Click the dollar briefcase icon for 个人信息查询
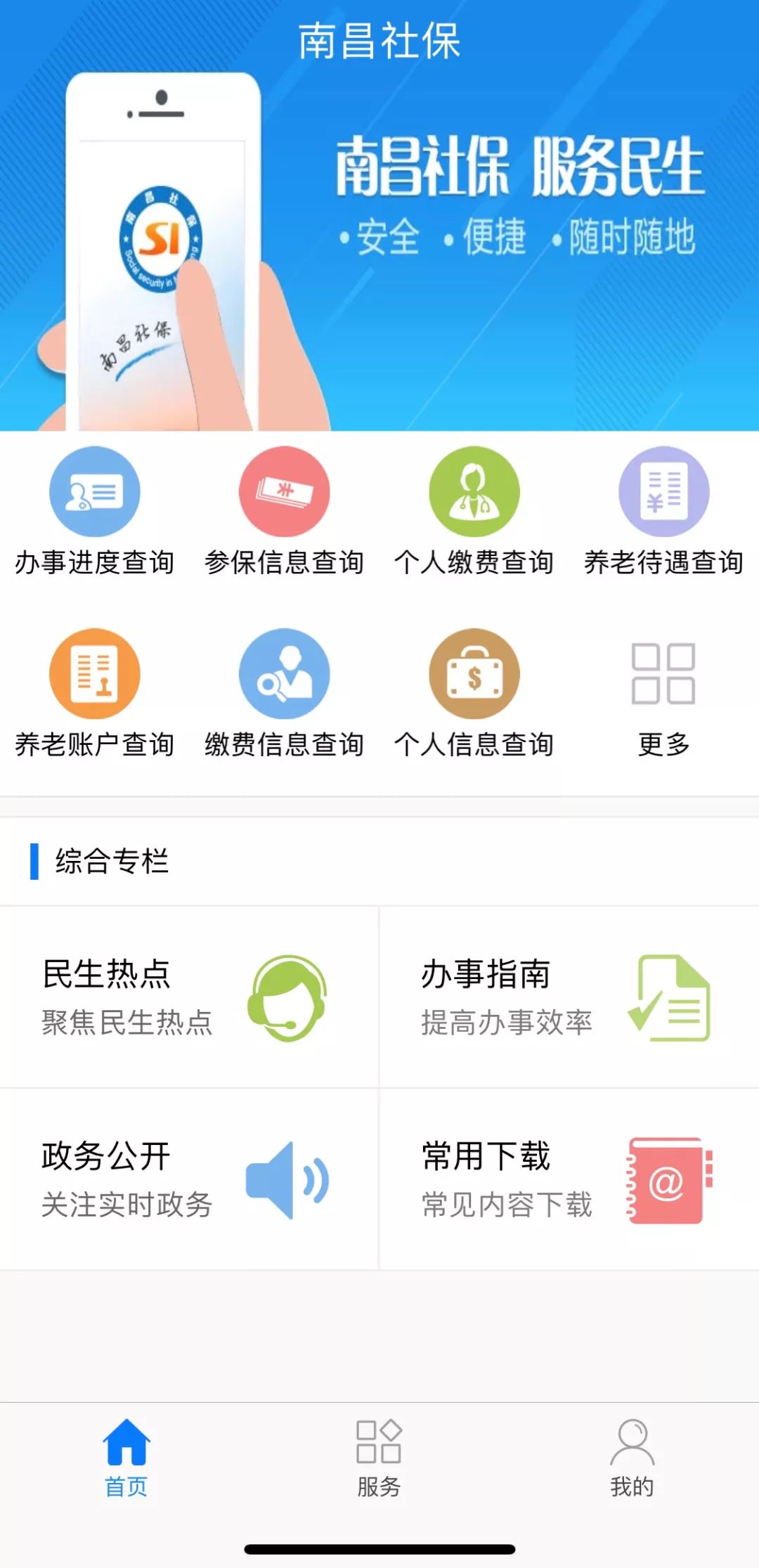 coord(474,673)
